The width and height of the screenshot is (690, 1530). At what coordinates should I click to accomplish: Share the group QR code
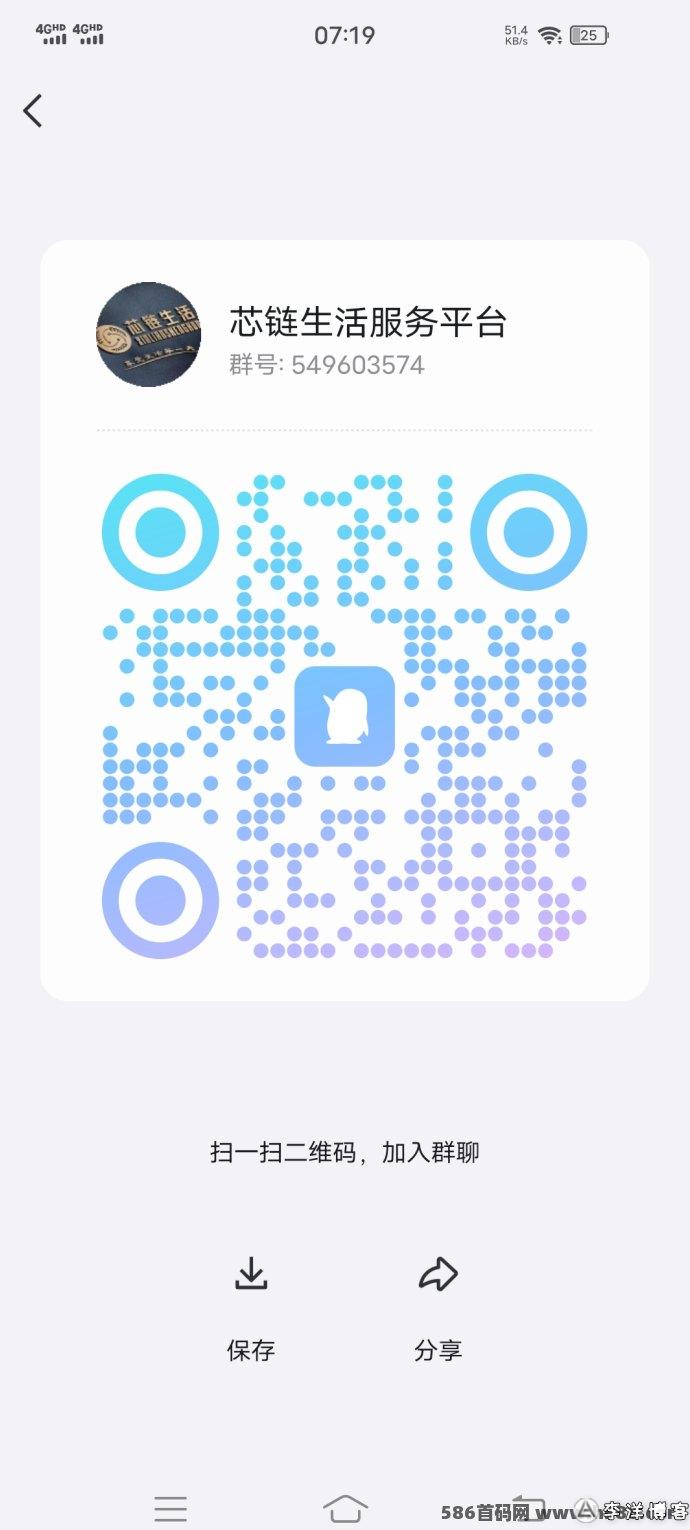coord(438,1308)
